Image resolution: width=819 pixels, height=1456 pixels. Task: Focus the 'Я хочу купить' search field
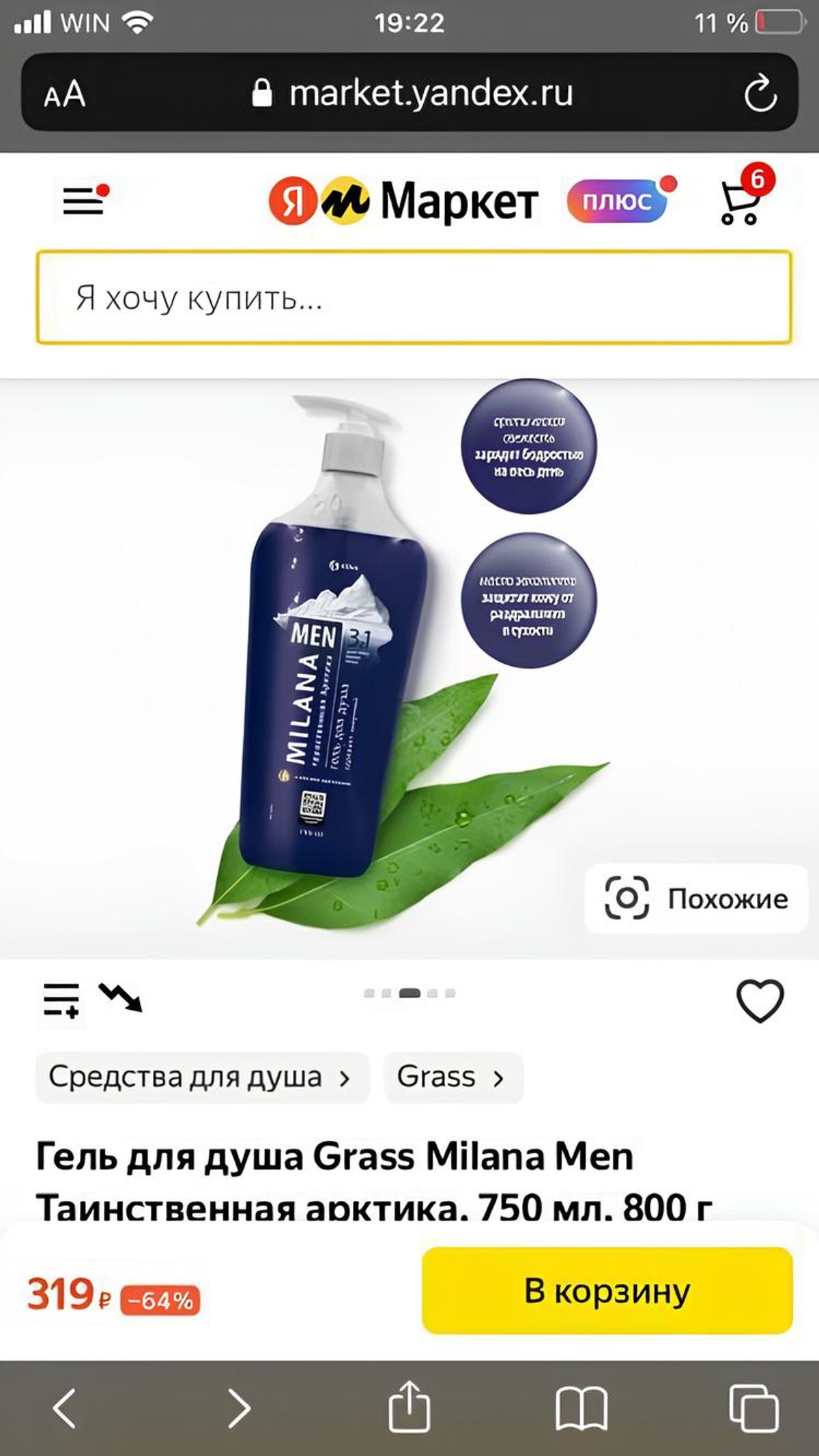[413, 297]
